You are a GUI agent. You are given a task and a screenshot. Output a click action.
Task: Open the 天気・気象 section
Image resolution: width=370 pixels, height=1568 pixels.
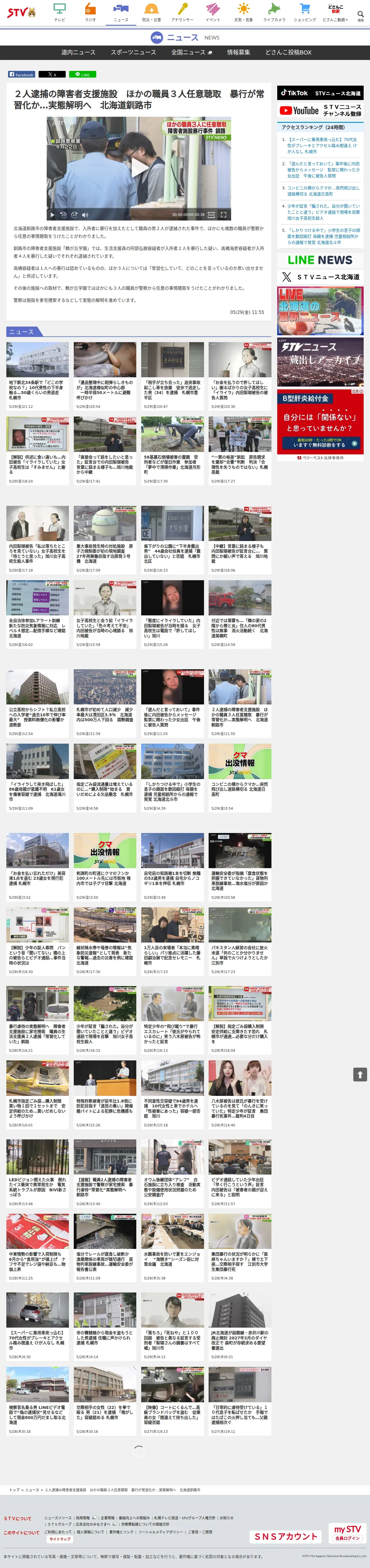pyautogui.click(x=243, y=13)
